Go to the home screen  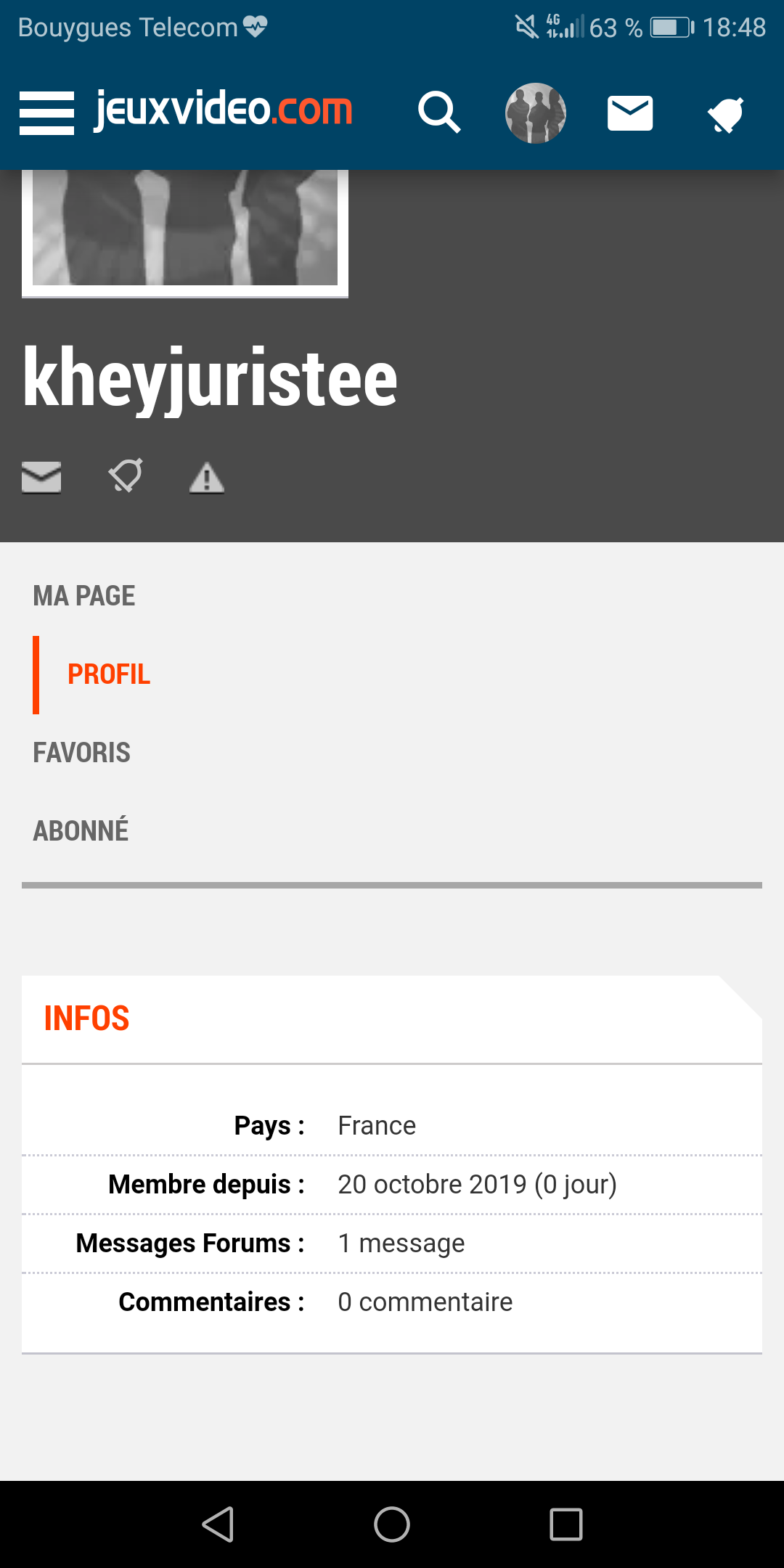(x=392, y=1524)
